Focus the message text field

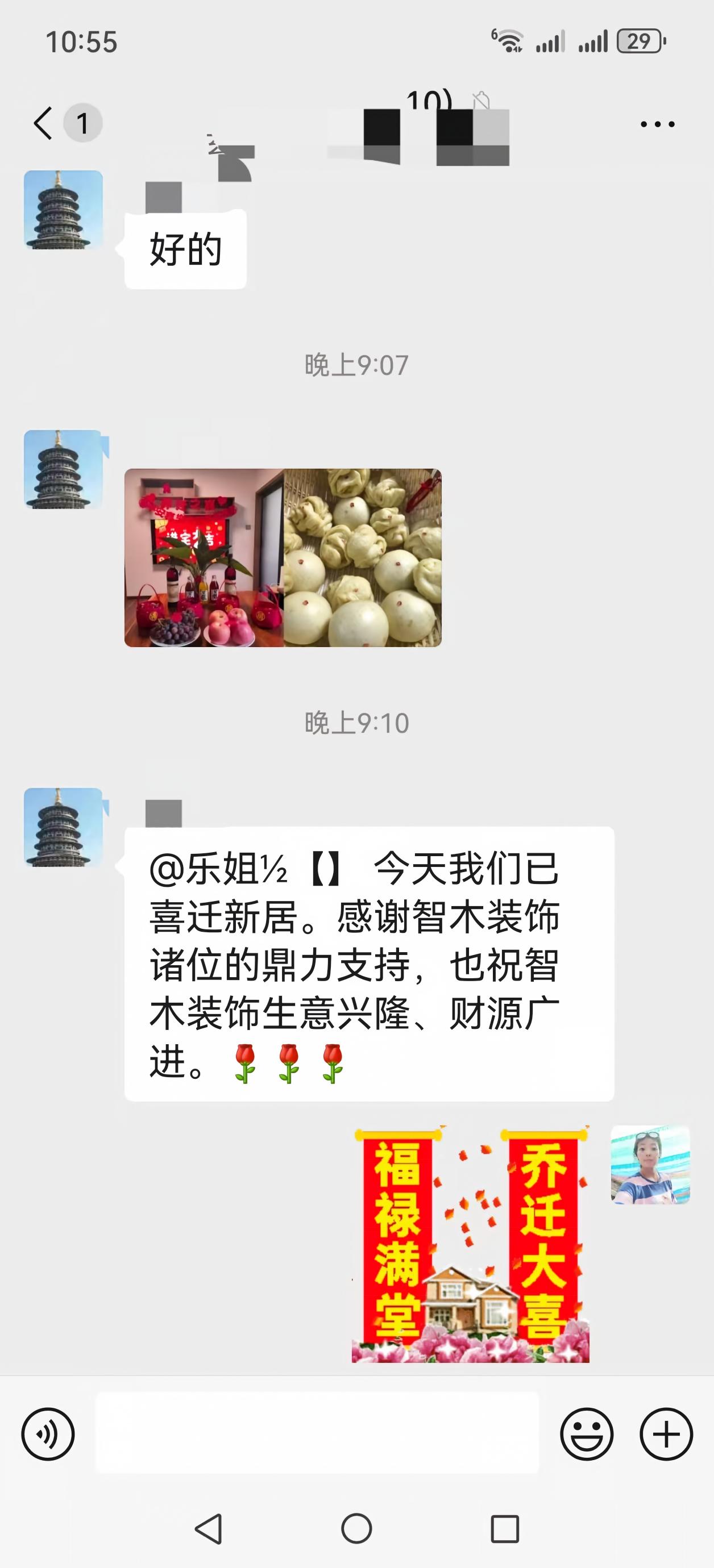point(317,1433)
